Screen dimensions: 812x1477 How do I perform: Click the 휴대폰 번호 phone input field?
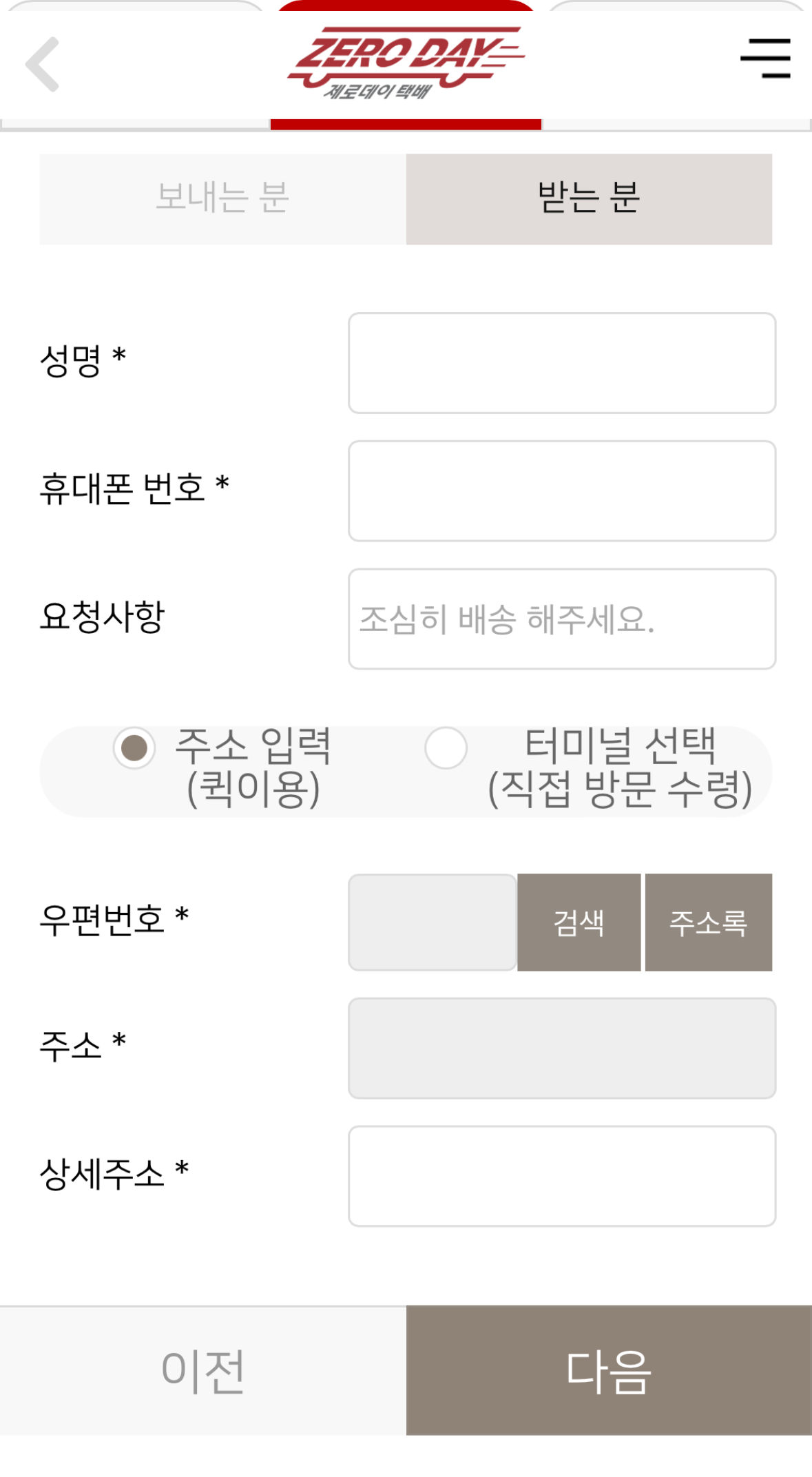pos(562,490)
